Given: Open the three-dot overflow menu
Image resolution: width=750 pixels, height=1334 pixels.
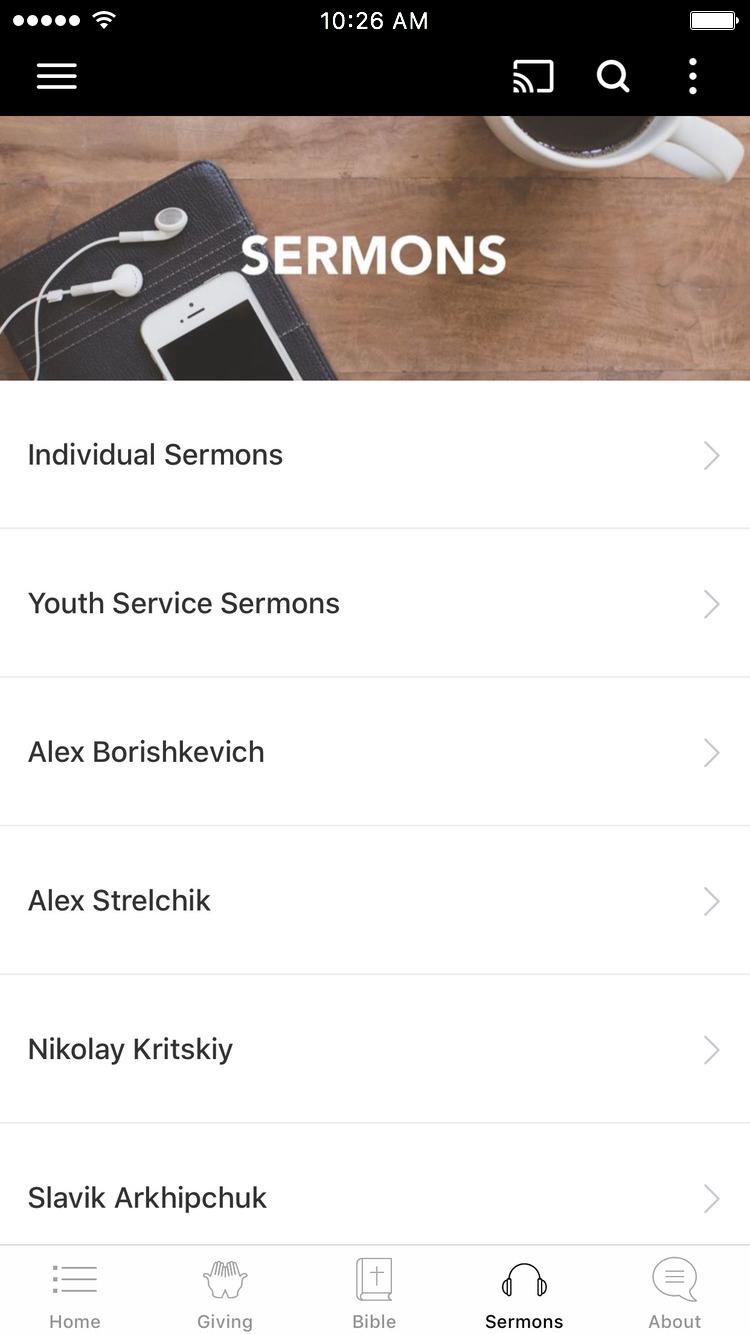Looking at the screenshot, I should pos(692,76).
